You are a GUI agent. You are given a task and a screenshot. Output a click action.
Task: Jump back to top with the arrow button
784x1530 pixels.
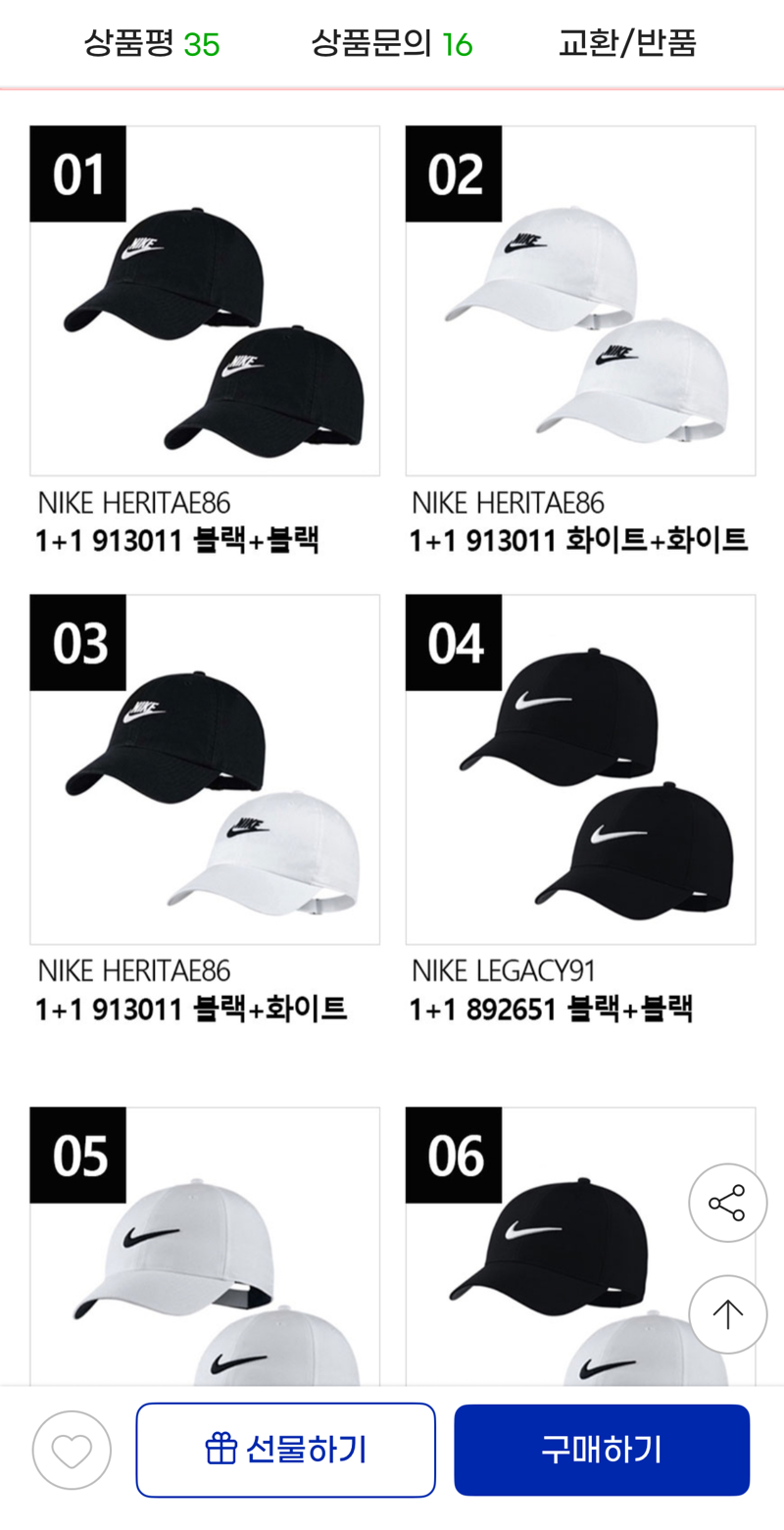pos(727,1314)
